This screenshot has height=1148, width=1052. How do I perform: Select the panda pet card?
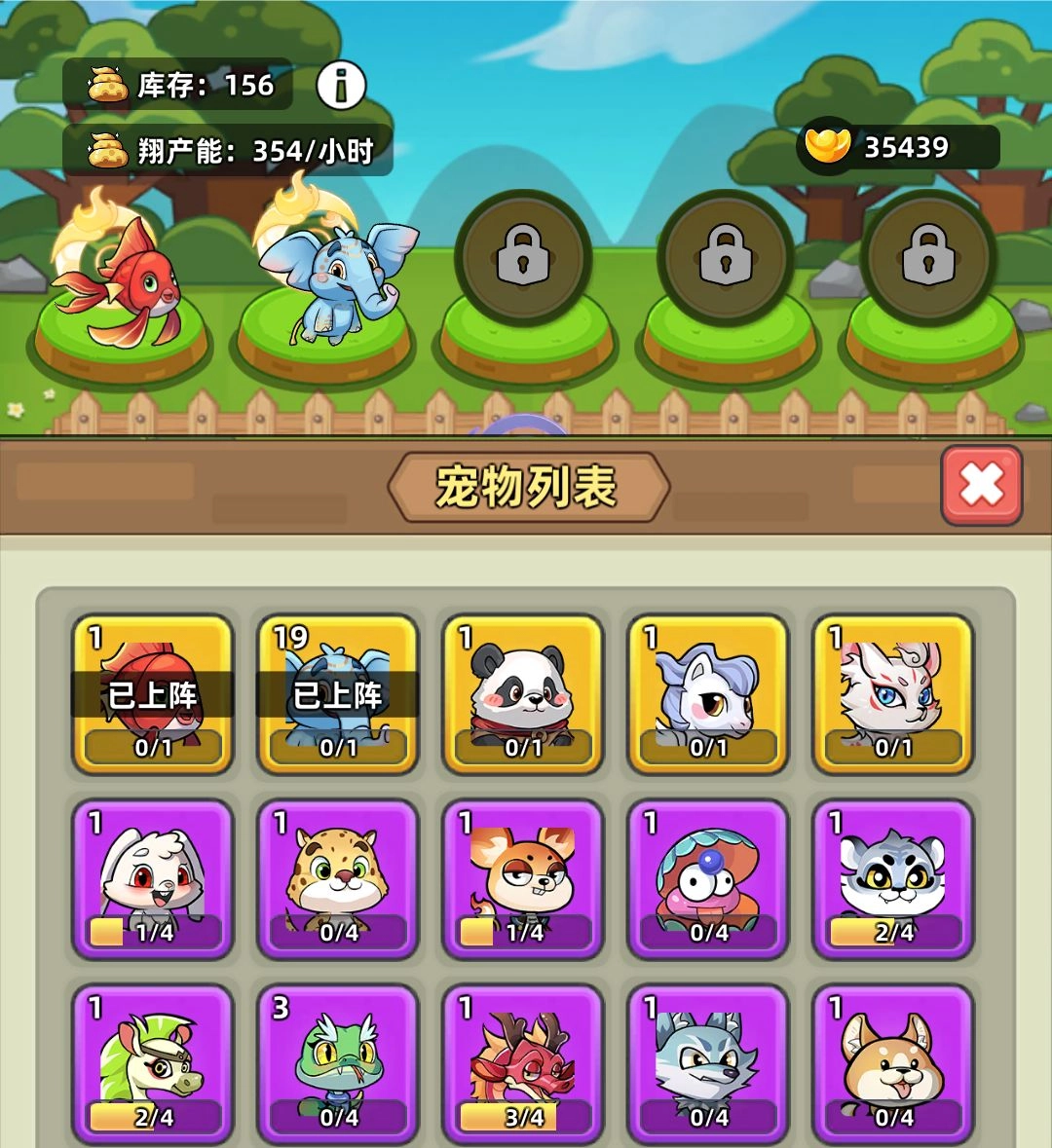click(523, 694)
